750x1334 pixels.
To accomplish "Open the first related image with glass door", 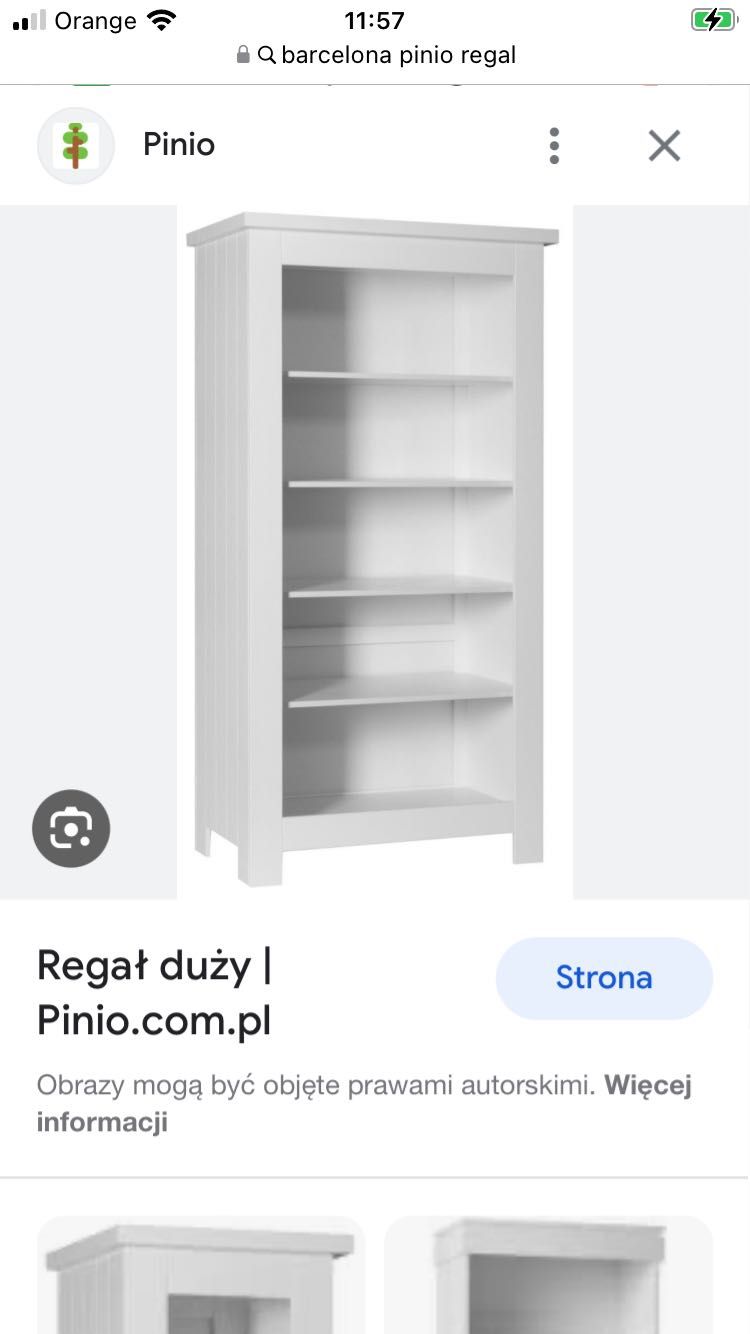I will point(200,1275).
